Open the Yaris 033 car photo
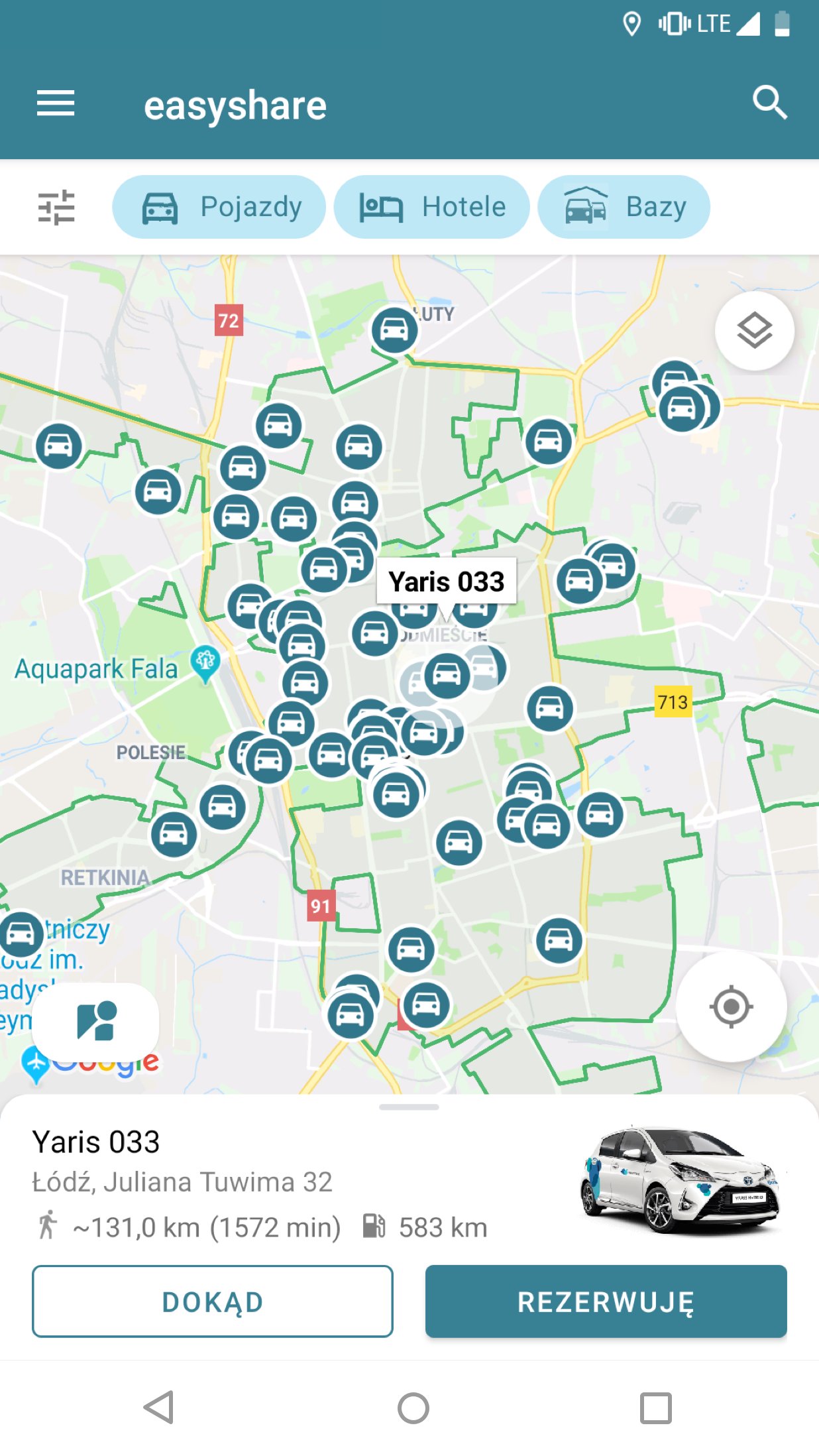The image size is (819, 1456). [681, 1179]
